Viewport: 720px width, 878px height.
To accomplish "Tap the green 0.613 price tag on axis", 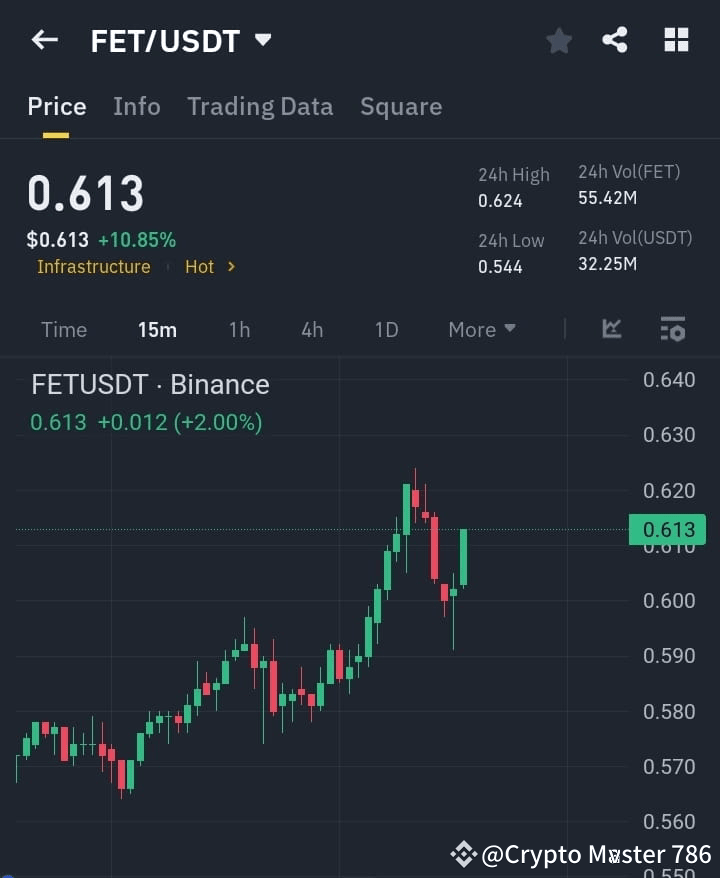I will coord(667,530).
